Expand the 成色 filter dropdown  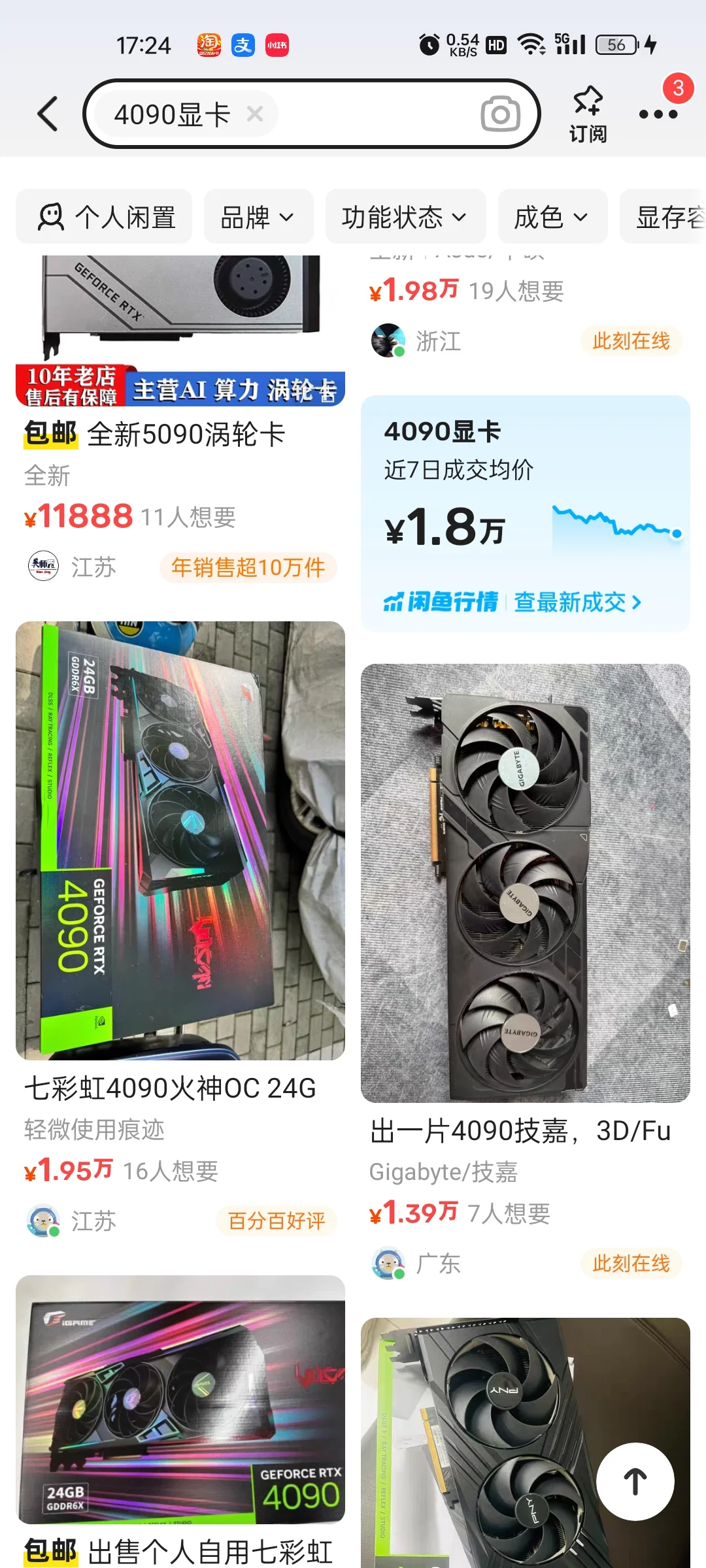tap(552, 217)
